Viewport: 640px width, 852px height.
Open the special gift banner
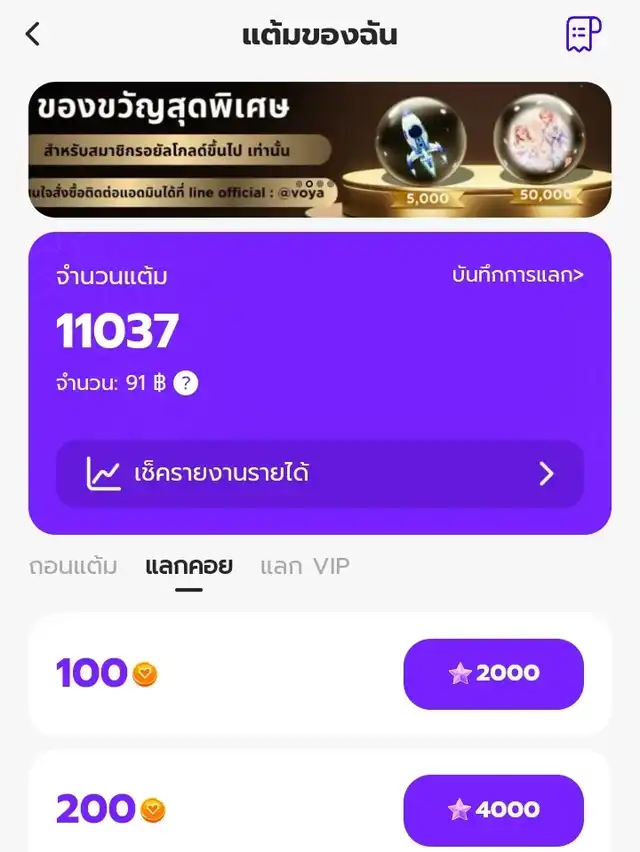pos(319,149)
